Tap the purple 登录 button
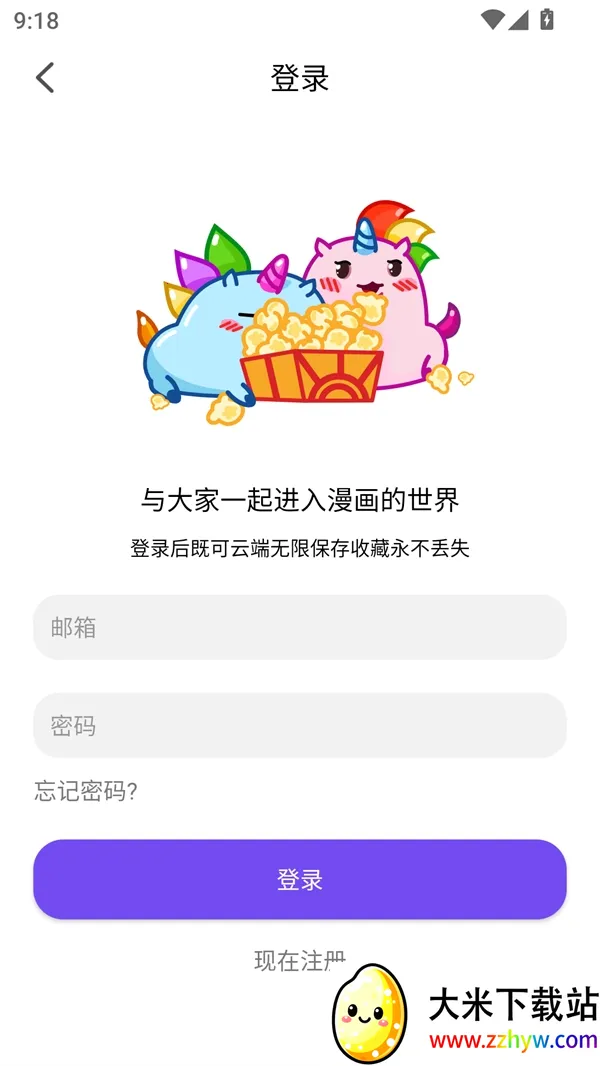 click(300, 879)
